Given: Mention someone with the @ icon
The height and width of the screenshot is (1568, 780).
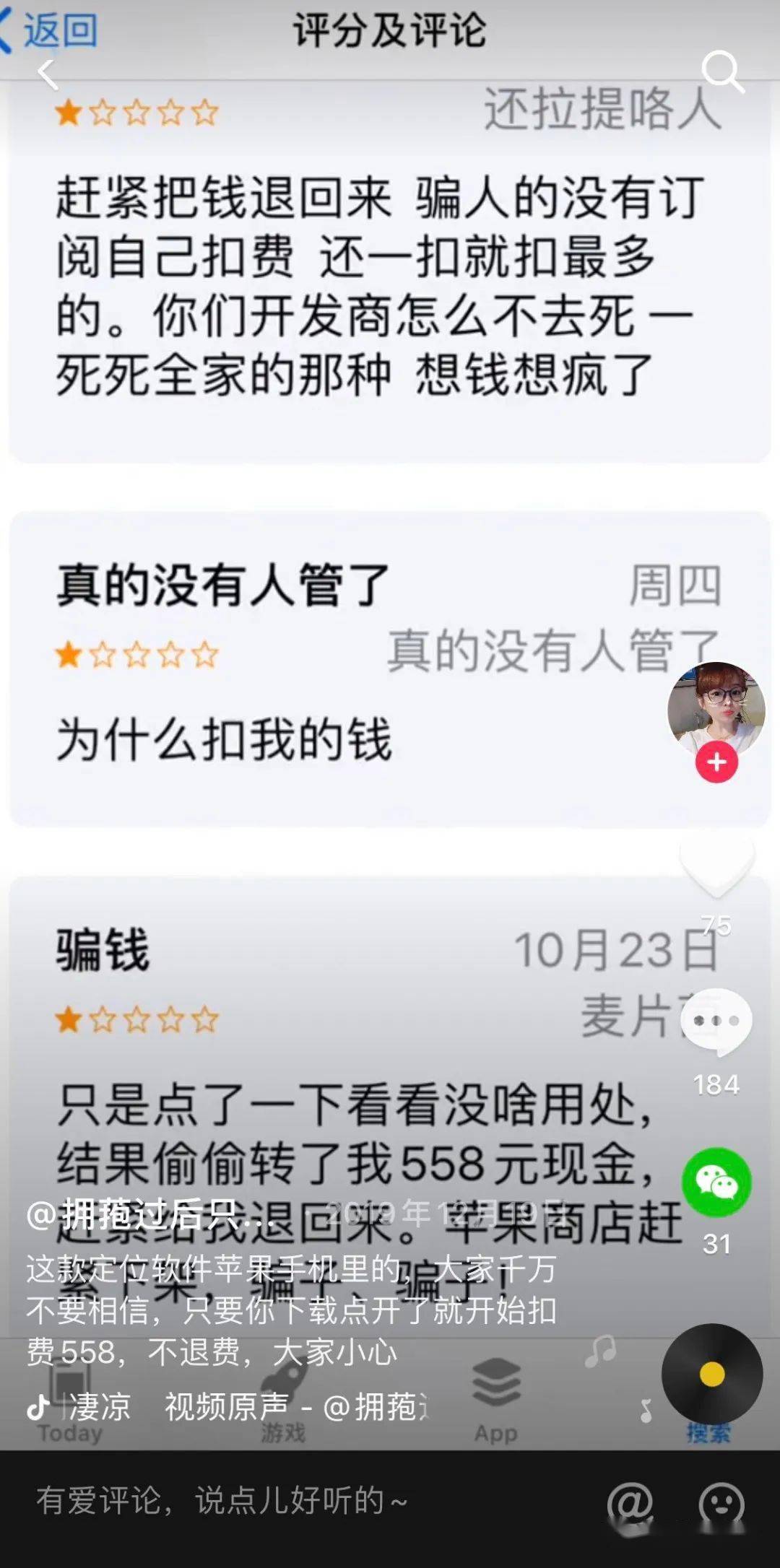Looking at the screenshot, I should 629,1503.
